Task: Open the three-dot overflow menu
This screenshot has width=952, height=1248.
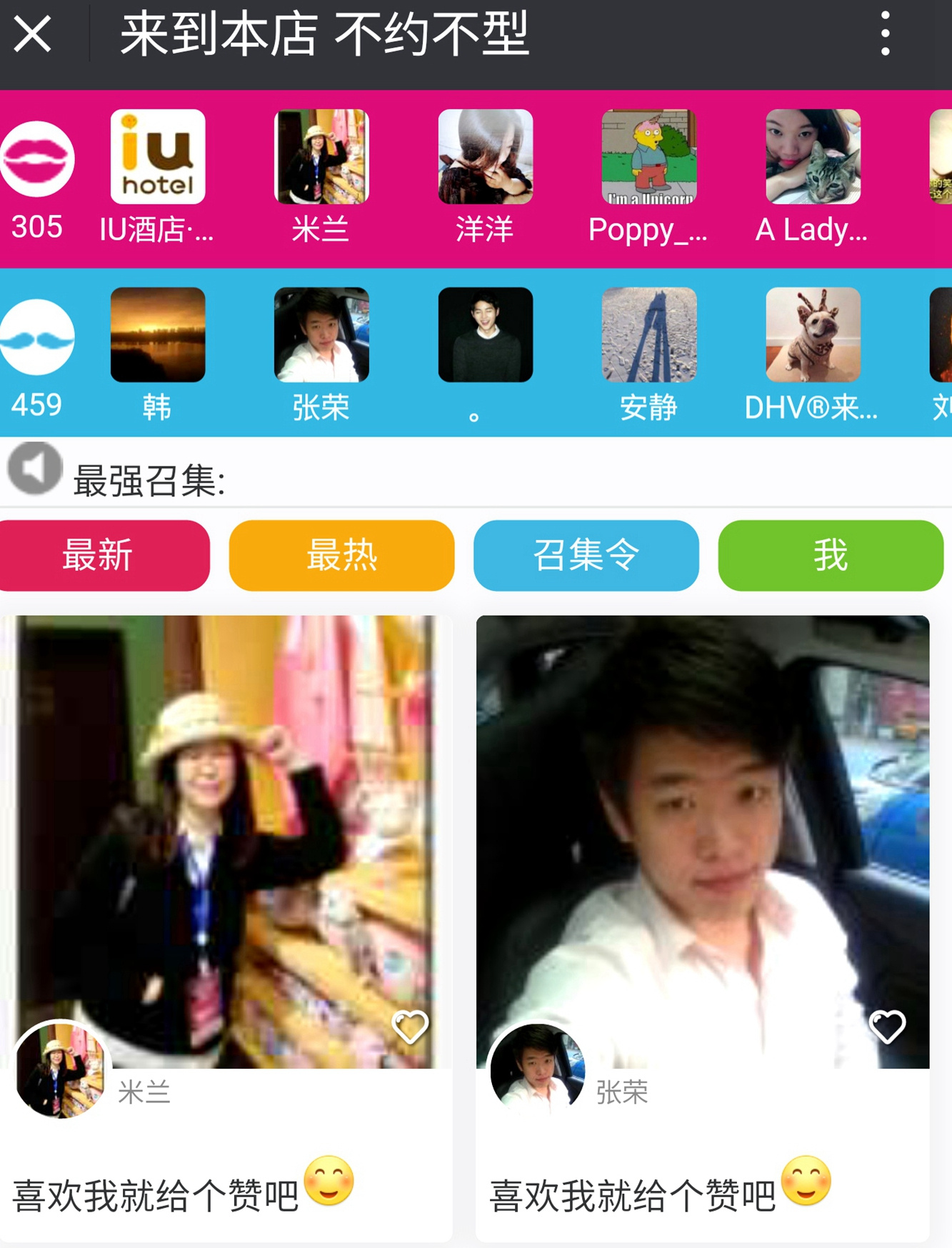Action: 885,34
